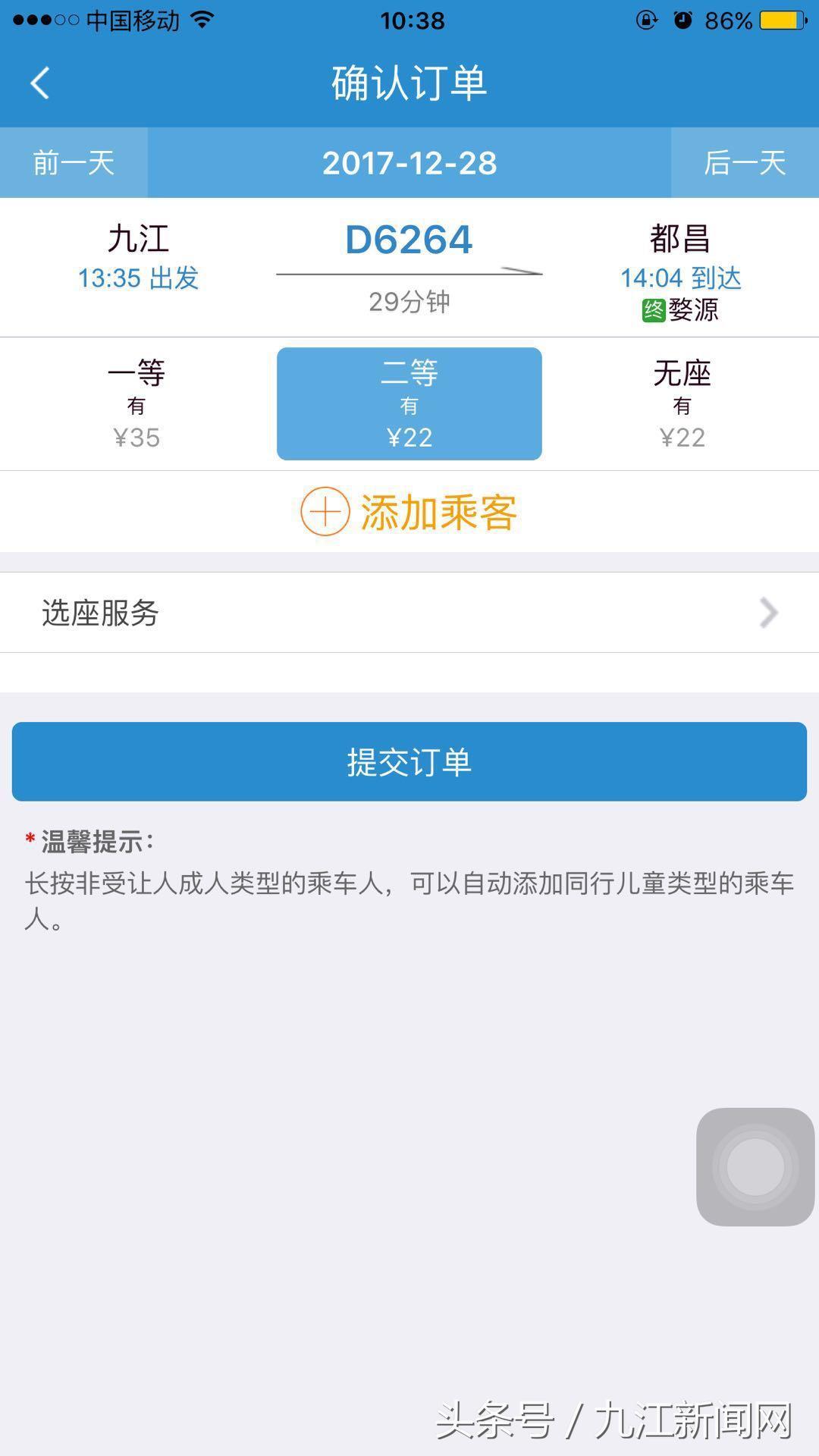Tap the floating AssistiveTouch button
819x1456 pixels.
[755, 1166]
